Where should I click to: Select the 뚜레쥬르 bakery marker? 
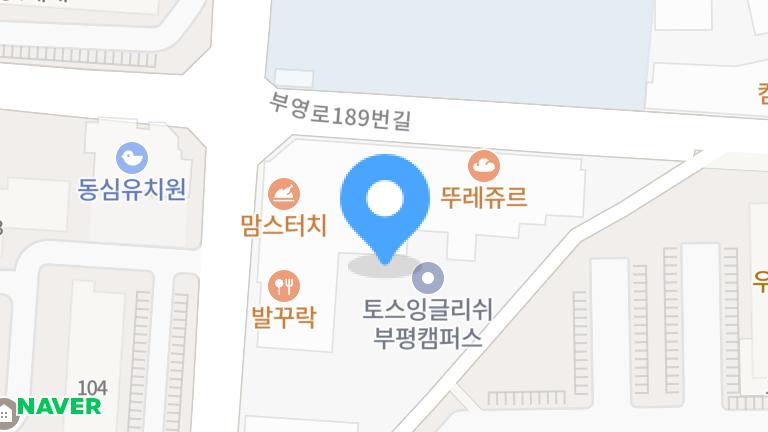tap(484, 164)
